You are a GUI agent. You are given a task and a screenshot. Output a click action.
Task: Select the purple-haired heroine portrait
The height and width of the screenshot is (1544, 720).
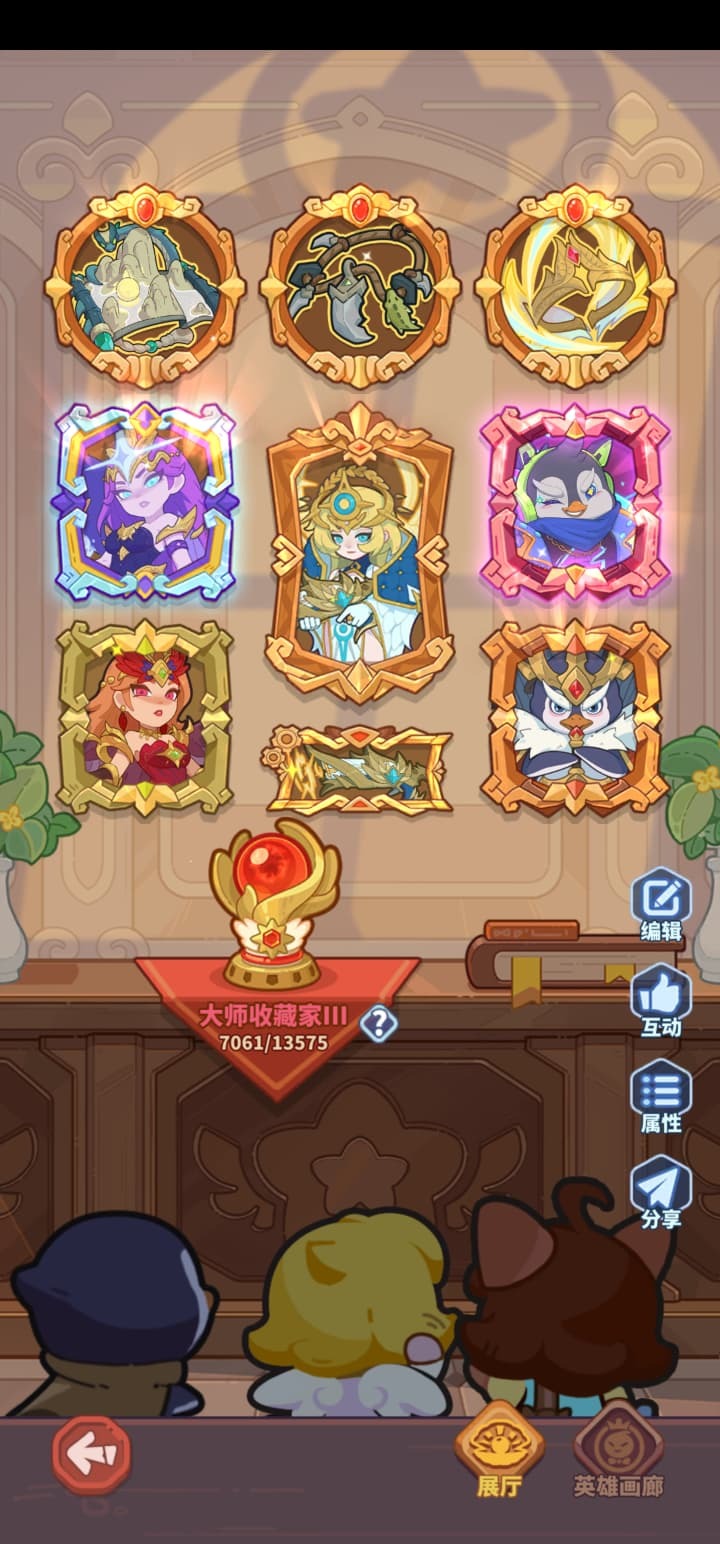pos(145,503)
